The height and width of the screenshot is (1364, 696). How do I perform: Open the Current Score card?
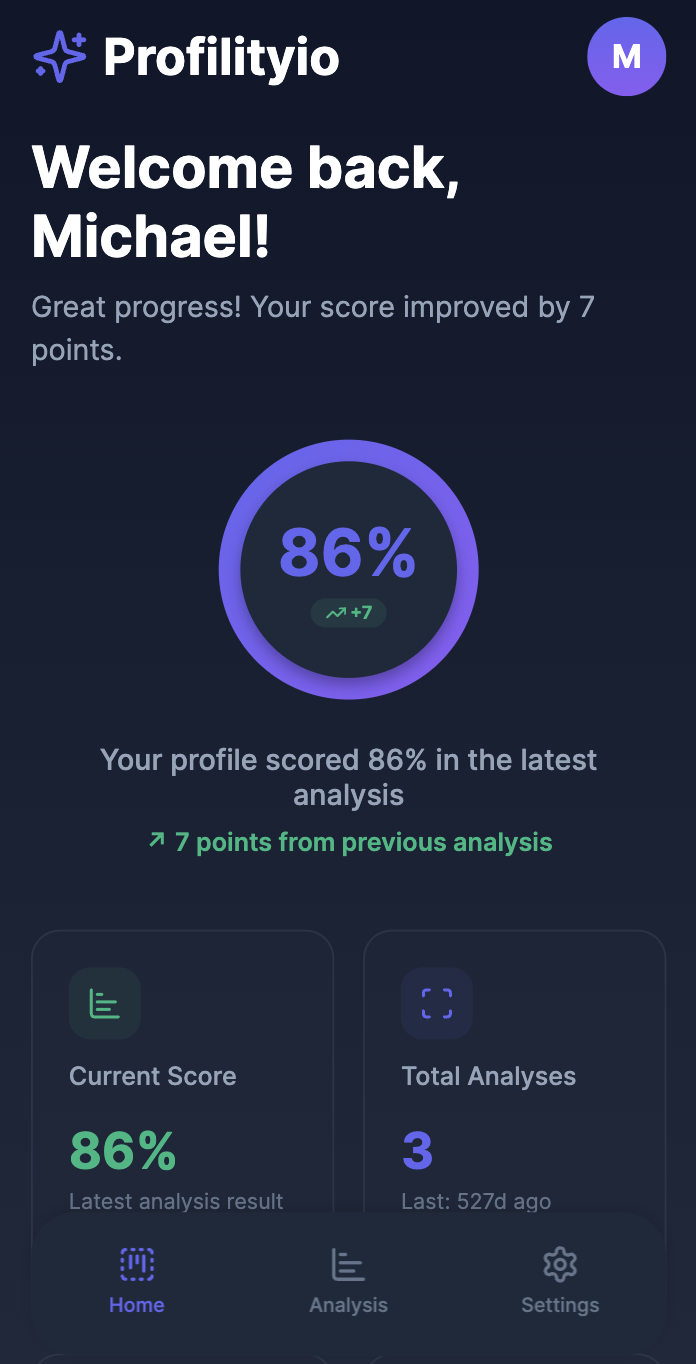pyautogui.click(x=183, y=1072)
